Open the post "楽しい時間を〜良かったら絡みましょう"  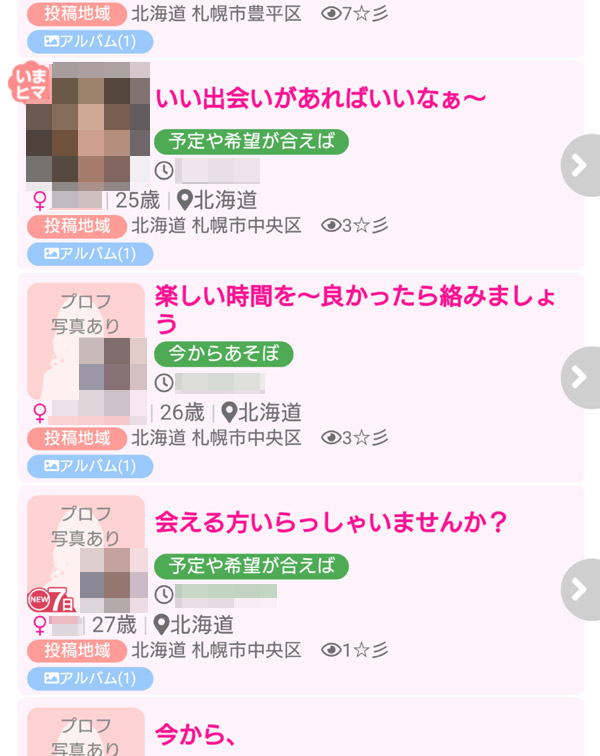click(x=355, y=309)
